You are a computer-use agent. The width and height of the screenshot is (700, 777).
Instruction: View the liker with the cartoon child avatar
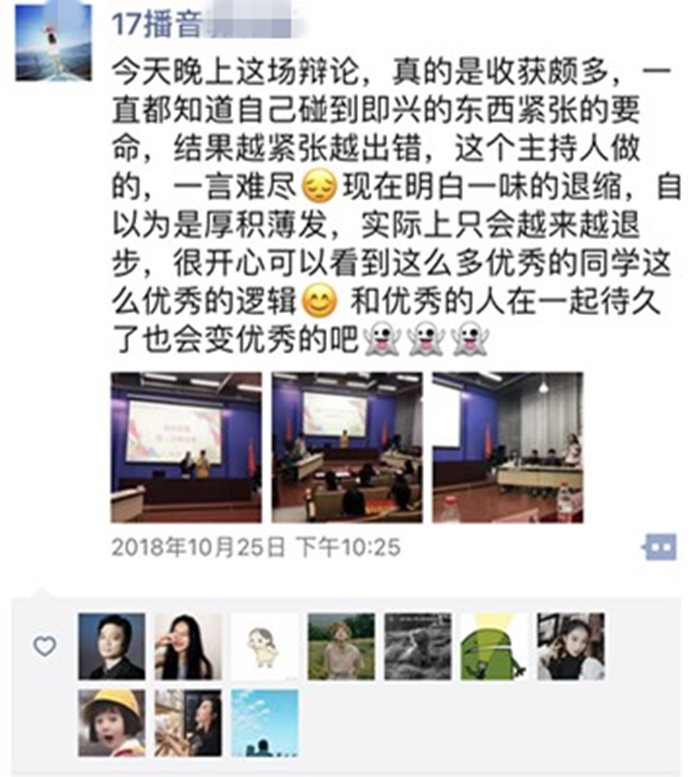[265, 647]
